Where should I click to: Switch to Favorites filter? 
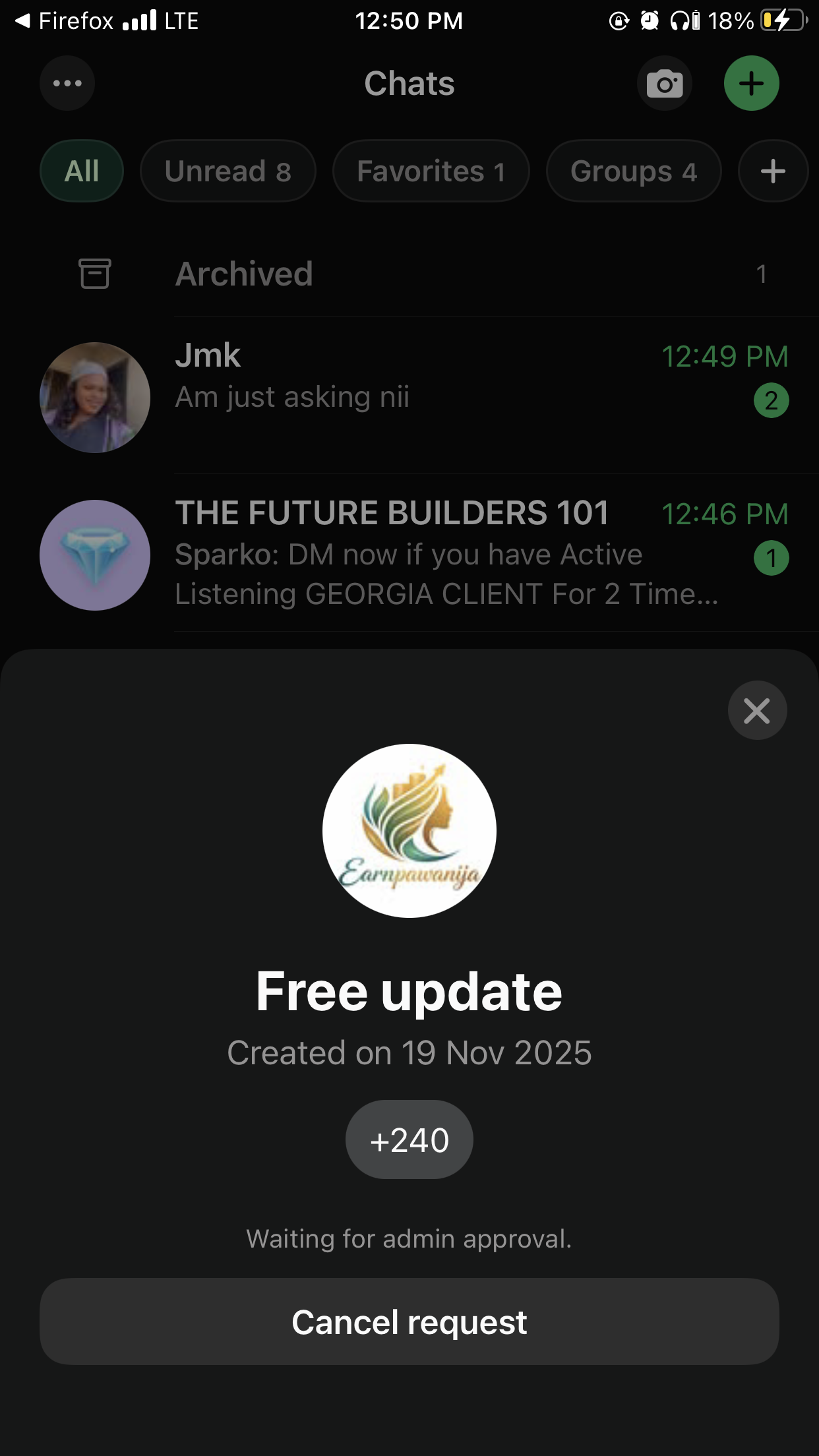(431, 171)
